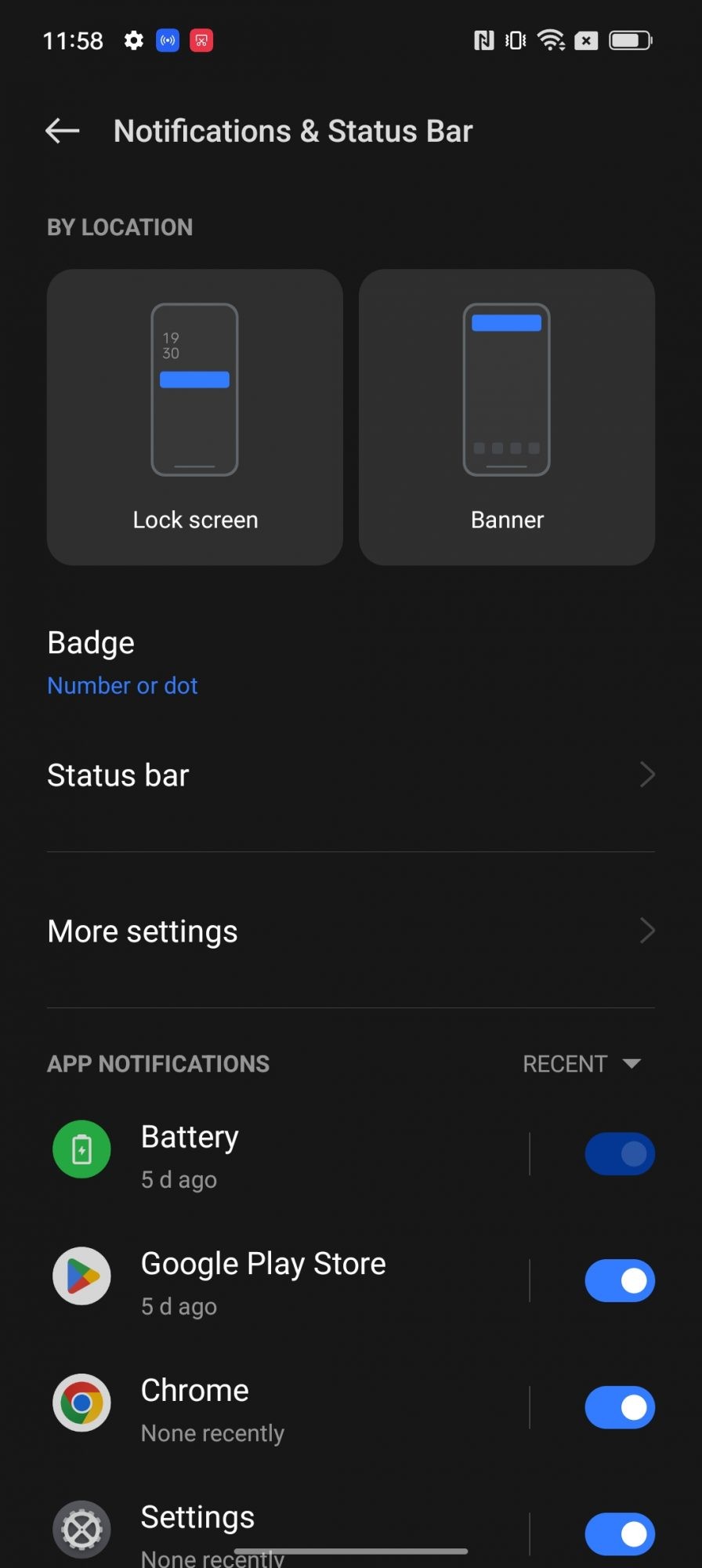The width and height of the screenshot is (702, 1568).
Task: Expand the RECENT sort dropdown
Action: click(x=581, y=1064)
